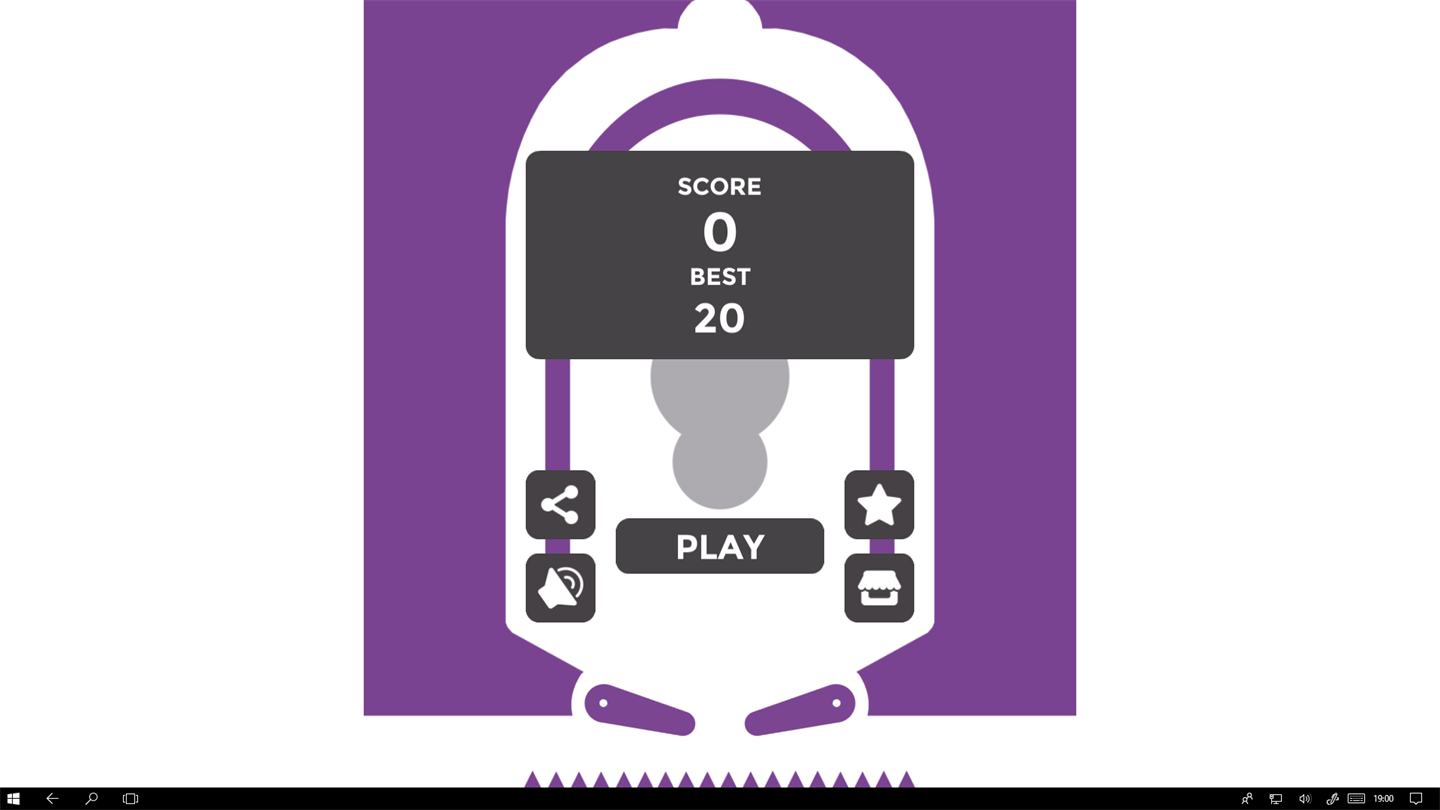Open Task View in the taskbar
The image size is (1440, 810).
tap(130, 798)
